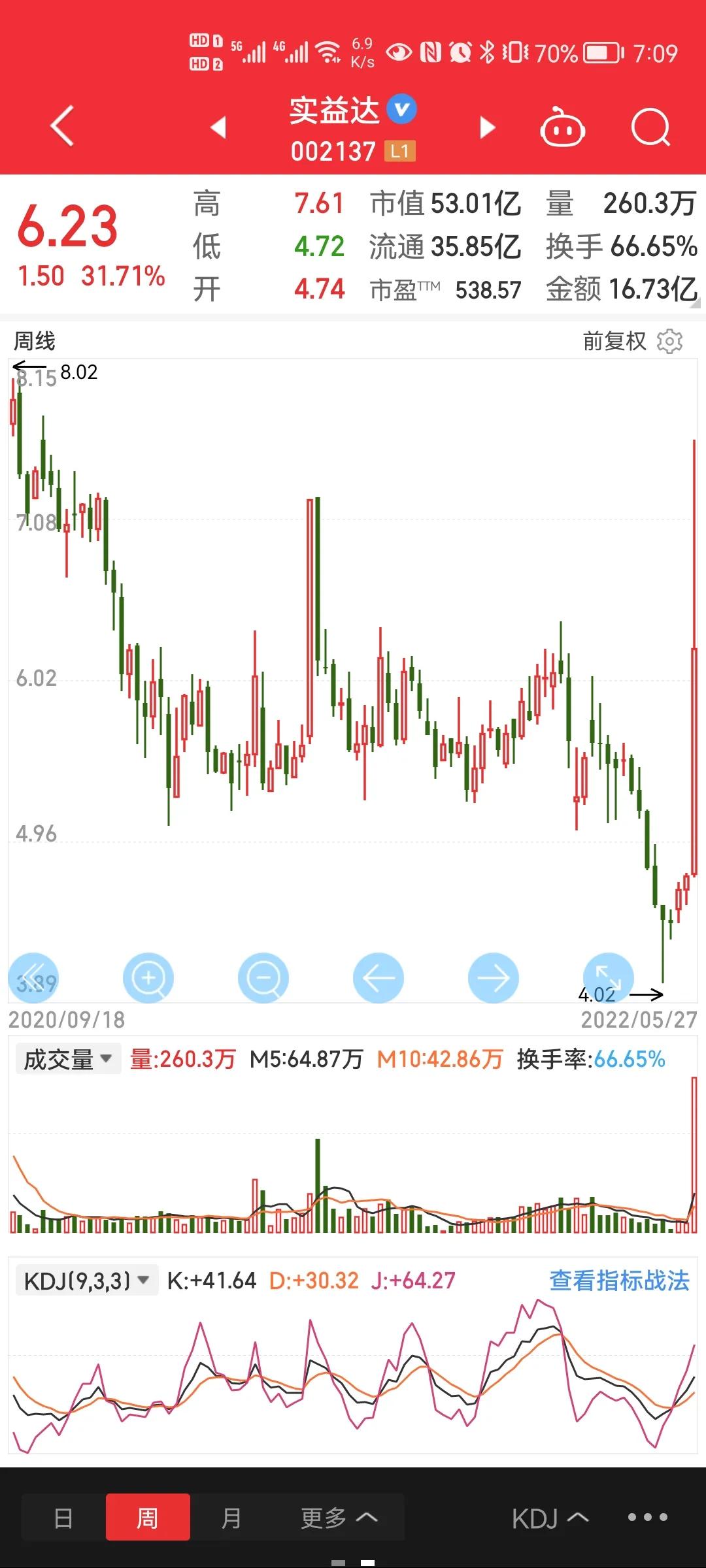Image resolution: width=706 pixels, height=1568 pixels.
Task: Open the AI stock diagnosis robot icon
Action: [563, 128]
